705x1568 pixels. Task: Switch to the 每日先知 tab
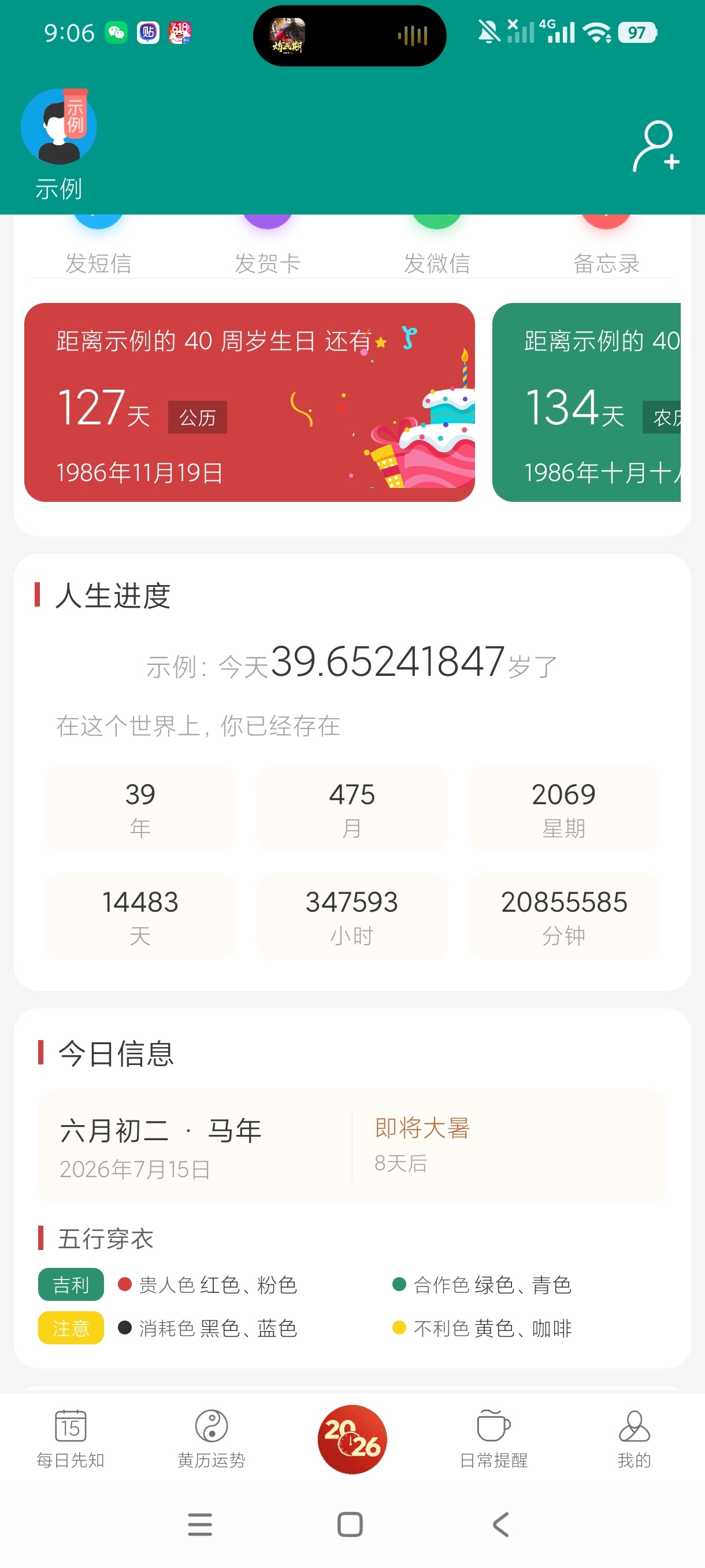coord(70,1439)
